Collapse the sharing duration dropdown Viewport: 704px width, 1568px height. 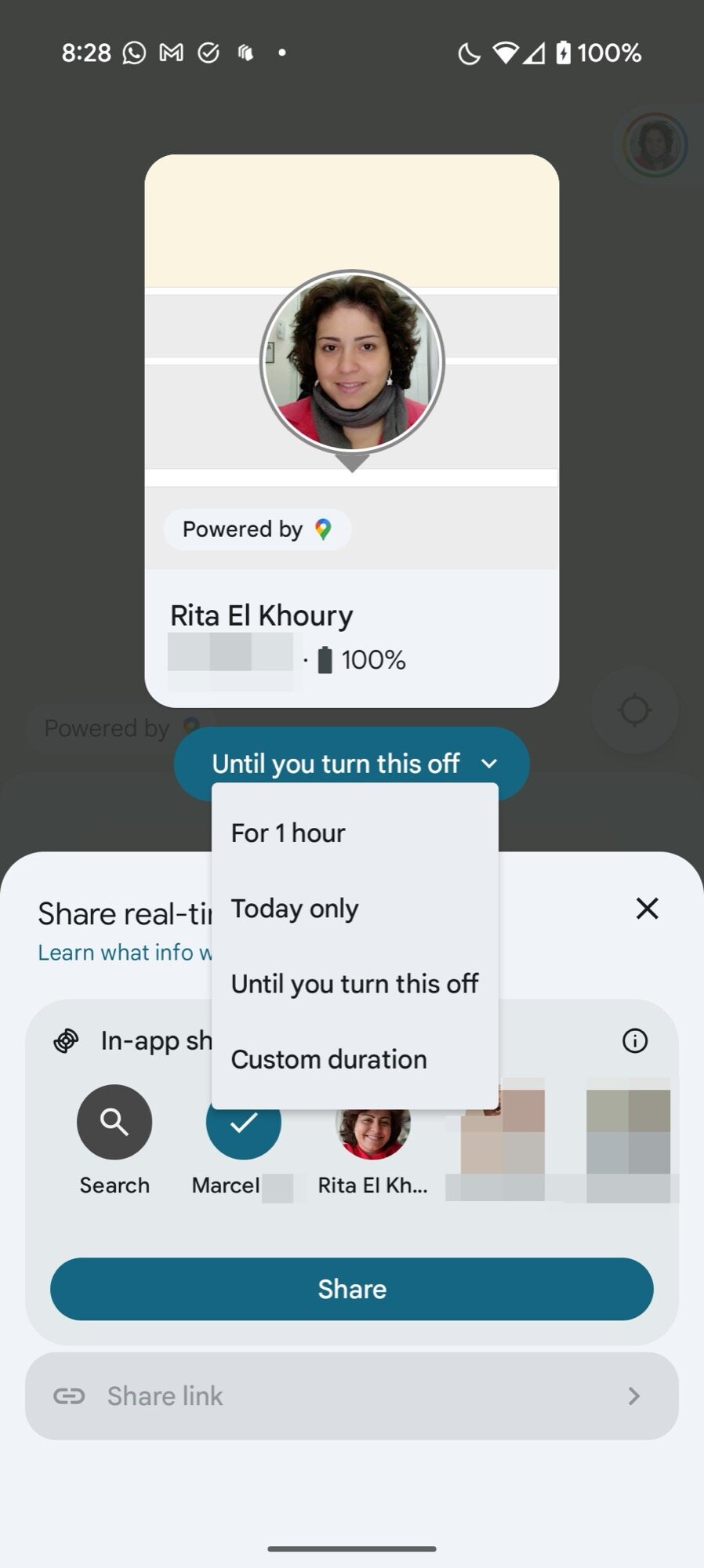click(x=351, y=763)
